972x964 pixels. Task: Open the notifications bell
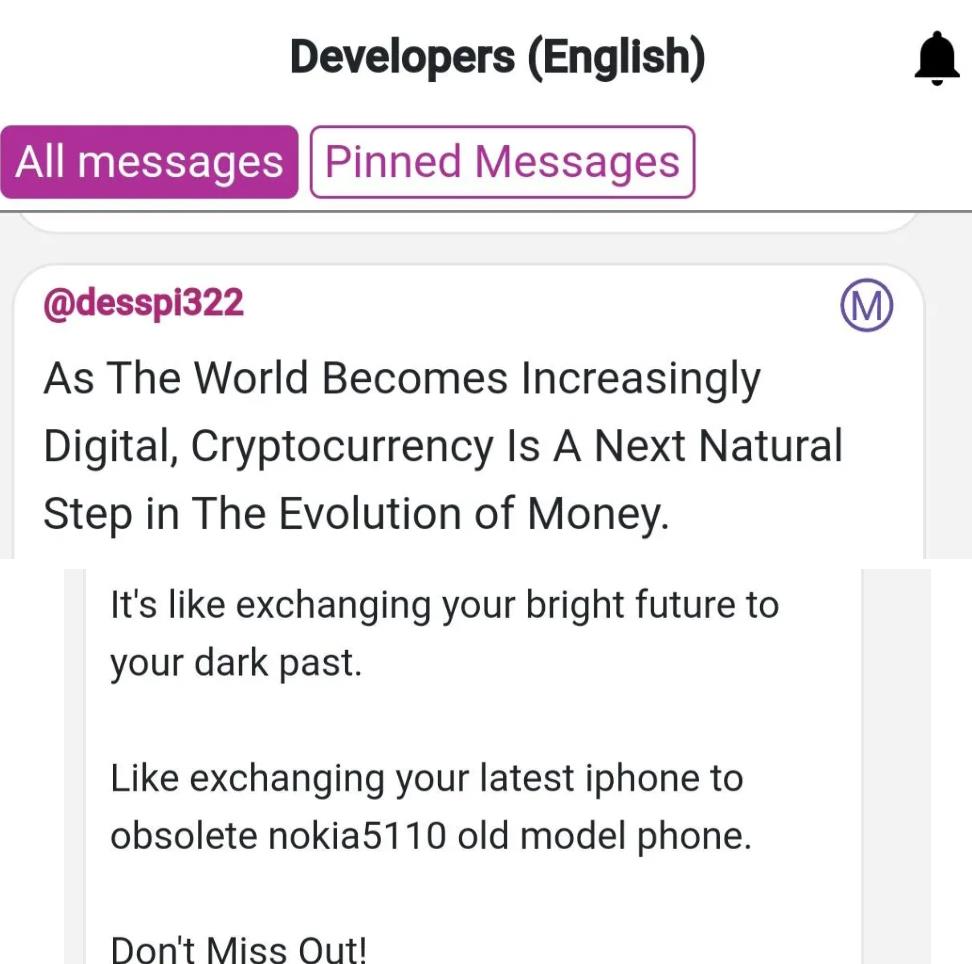point(937,59)
